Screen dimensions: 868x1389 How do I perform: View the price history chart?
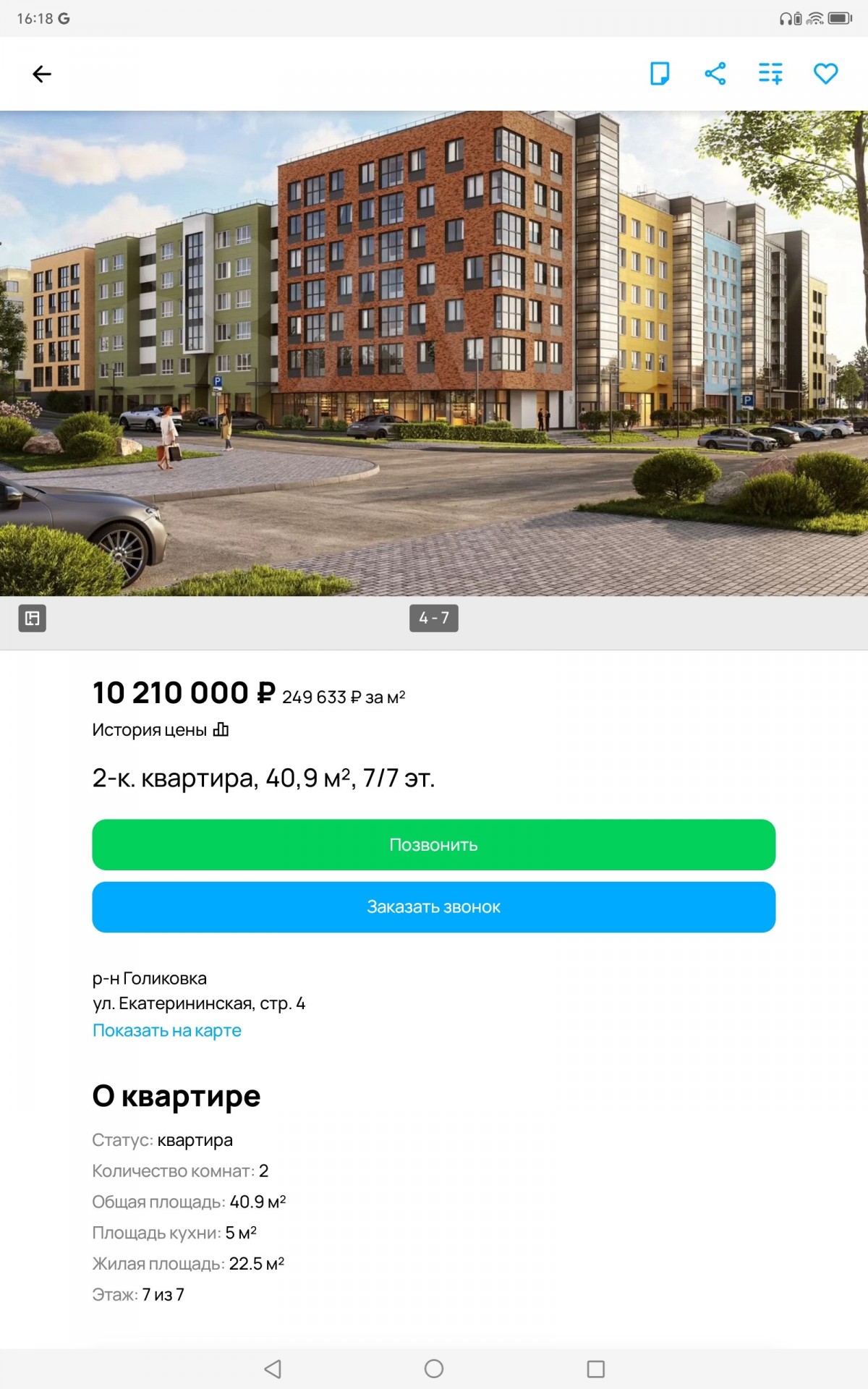(x=160, y=730)
